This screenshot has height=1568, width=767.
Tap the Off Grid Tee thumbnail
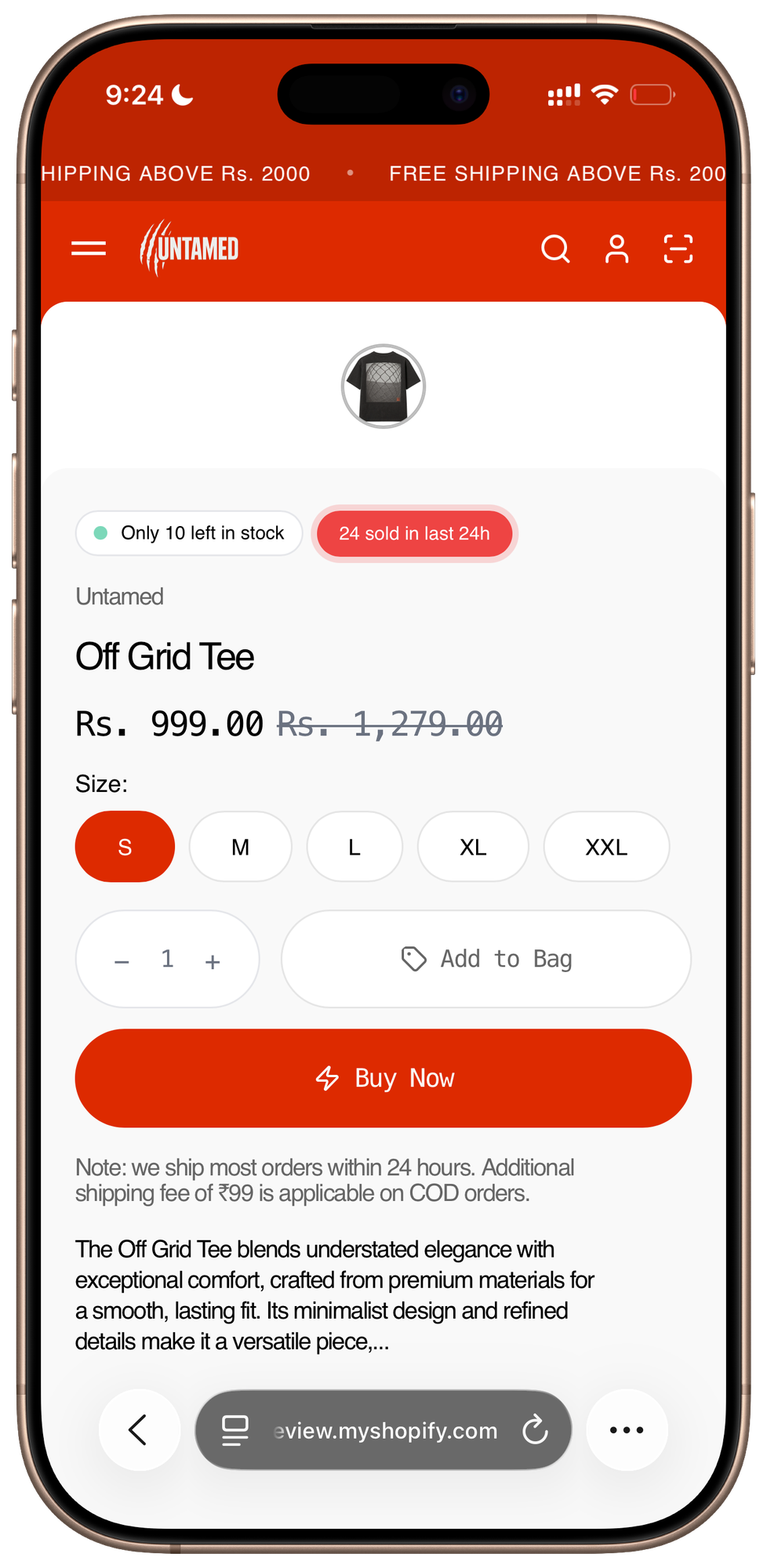coord(383,387)
